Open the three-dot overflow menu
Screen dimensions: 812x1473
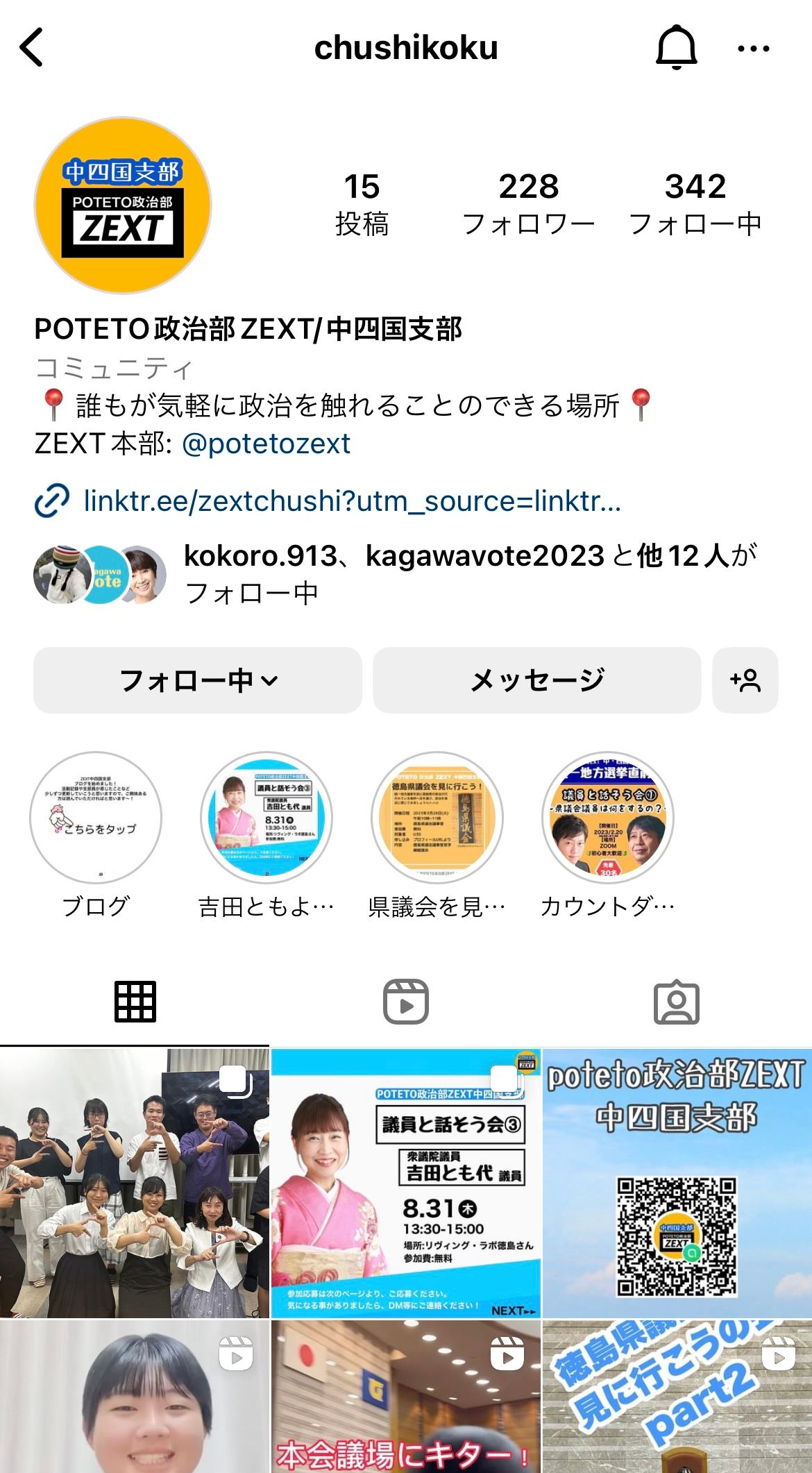tap(753, 49)
